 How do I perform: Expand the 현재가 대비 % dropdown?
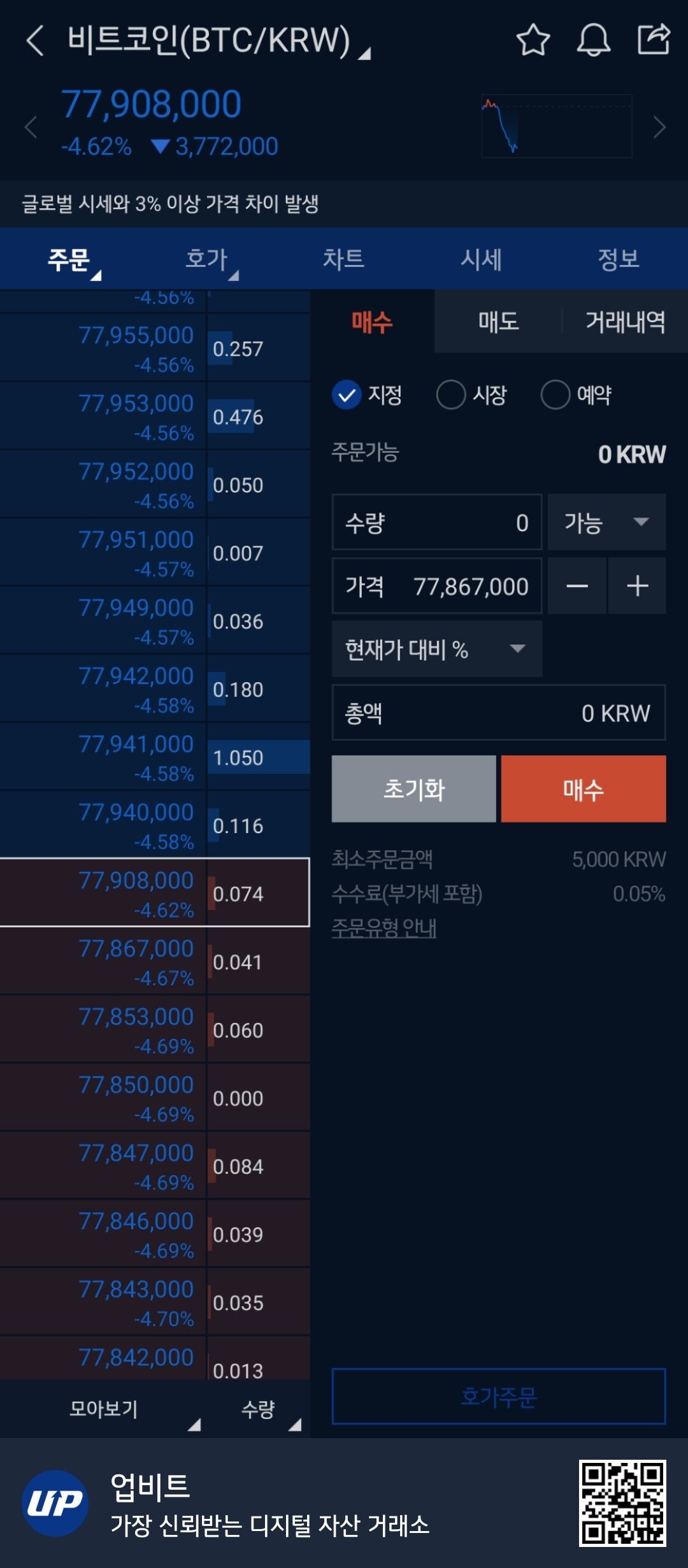pyautogui.click(x=436, y=649)
